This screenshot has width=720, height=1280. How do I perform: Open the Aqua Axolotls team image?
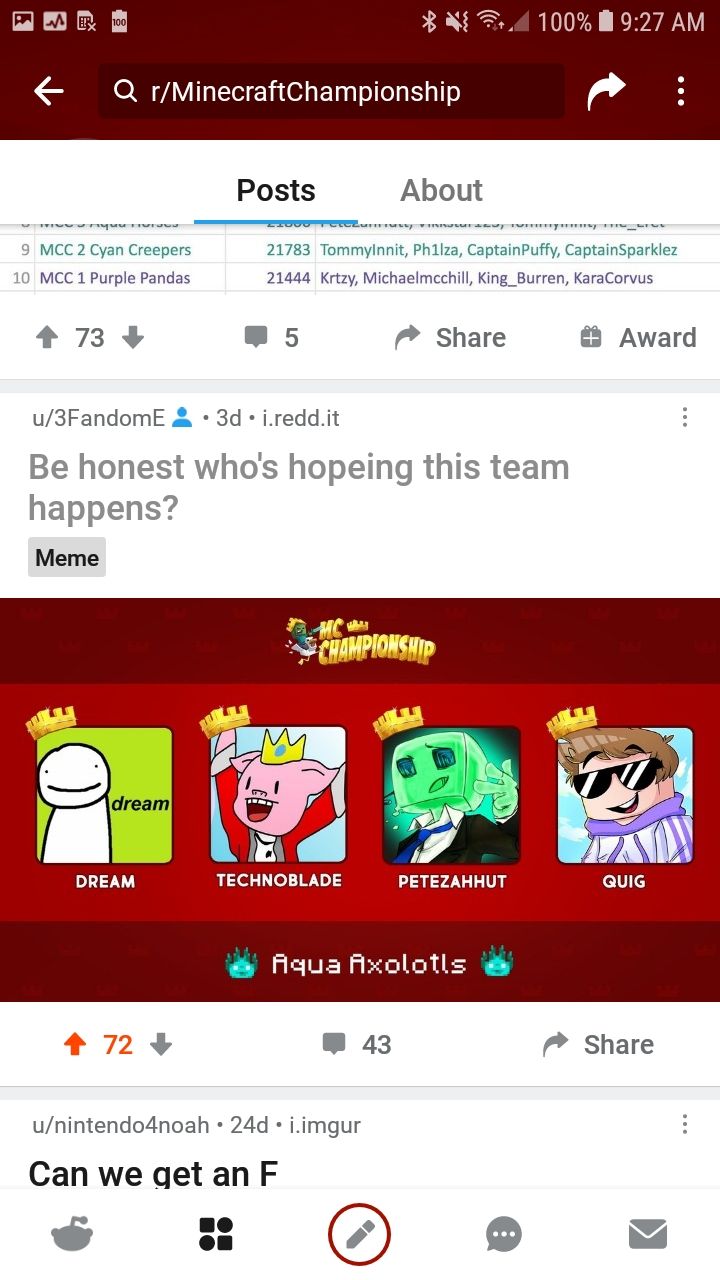point(360,800)
